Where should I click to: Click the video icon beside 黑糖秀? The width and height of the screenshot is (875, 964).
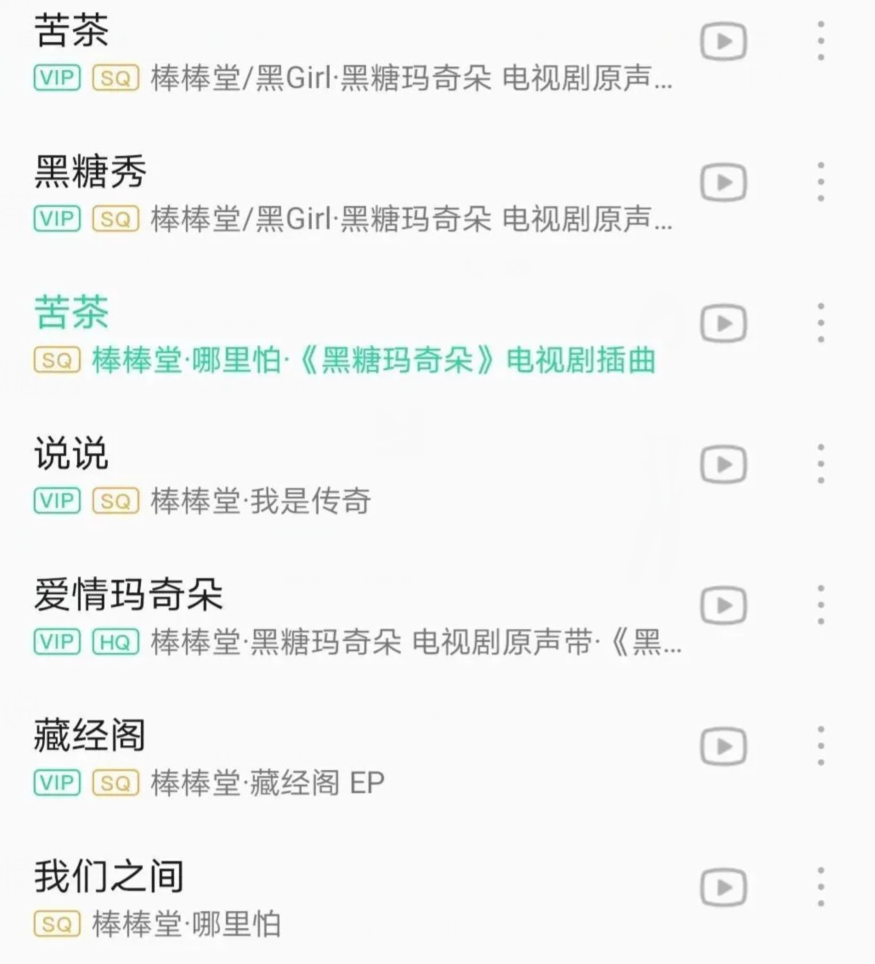(x=722, y=183)
